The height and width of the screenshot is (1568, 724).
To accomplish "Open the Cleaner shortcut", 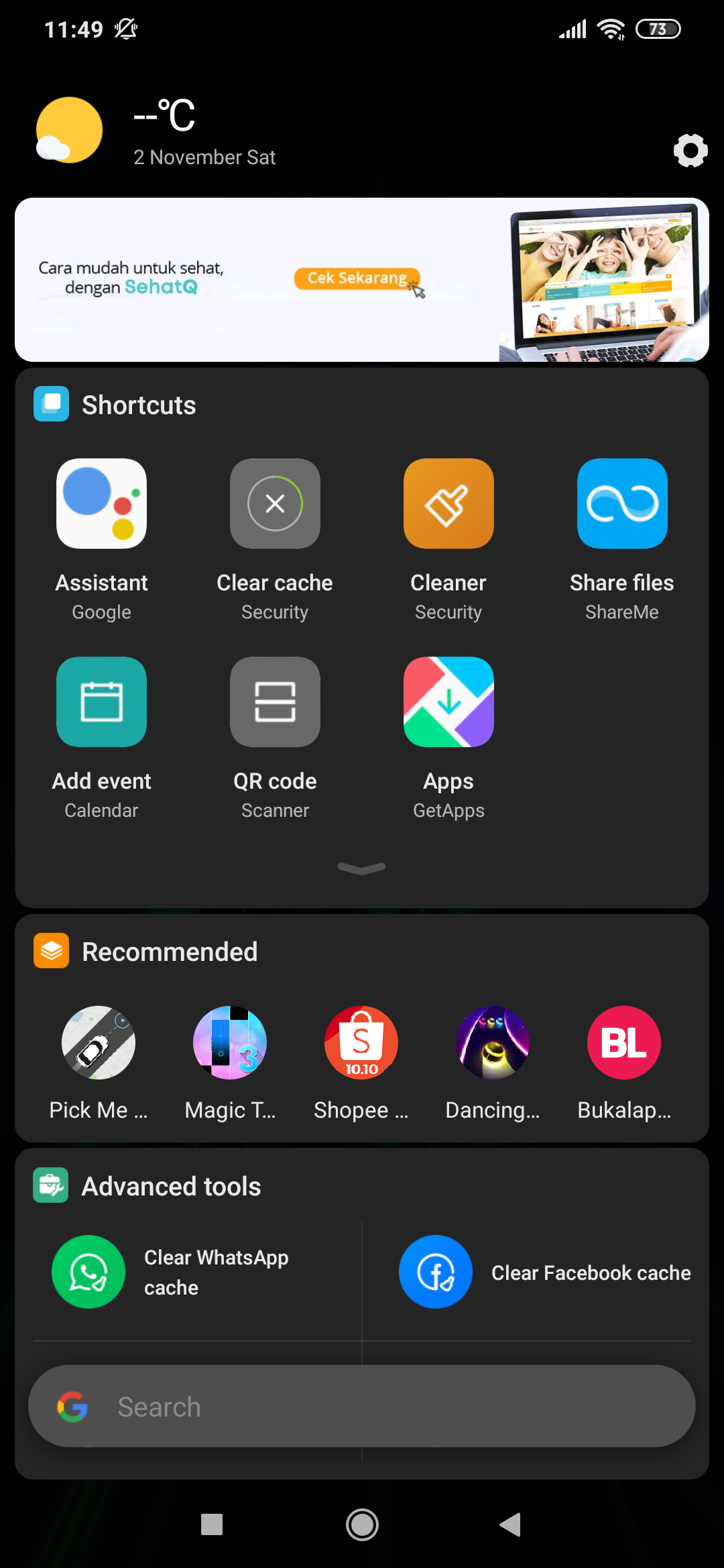I will [x=448, y=504].
